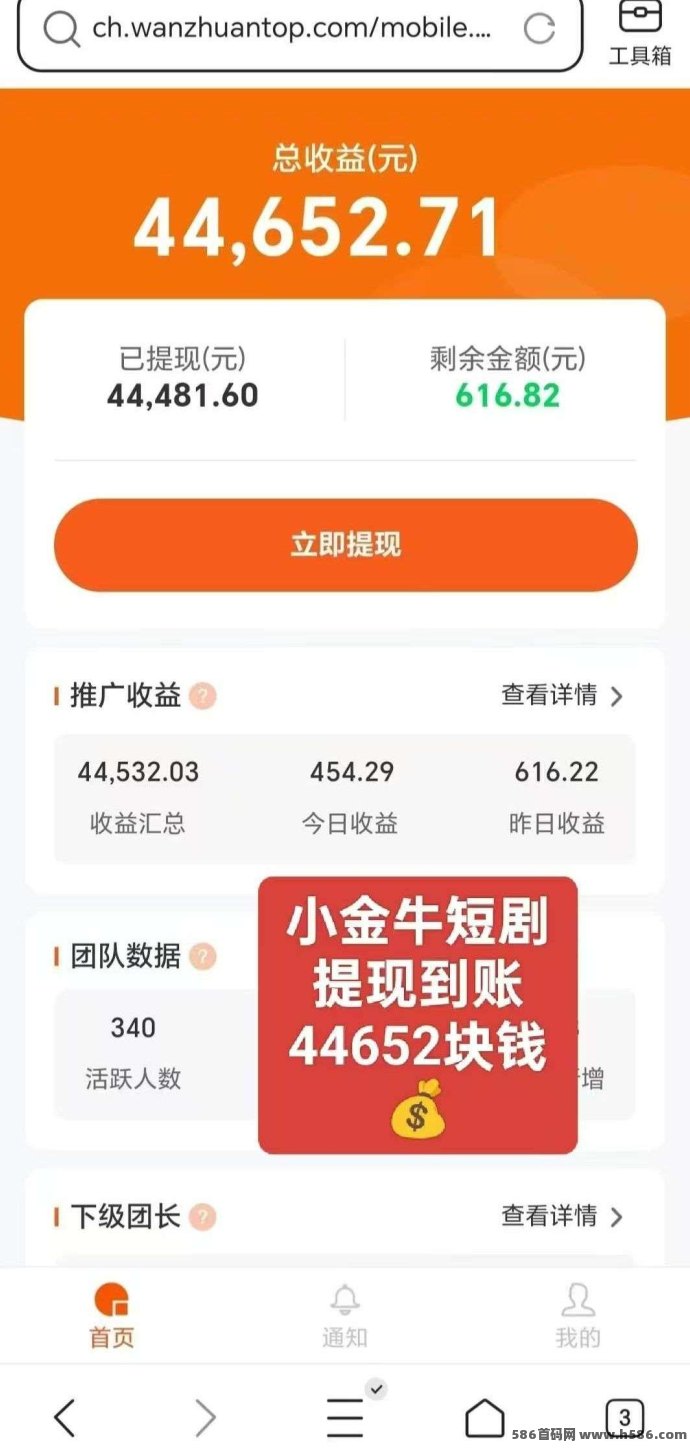Switch to the 通知 tab
The height and width of the screenshot is (1448, 690).
(345, 1316)
